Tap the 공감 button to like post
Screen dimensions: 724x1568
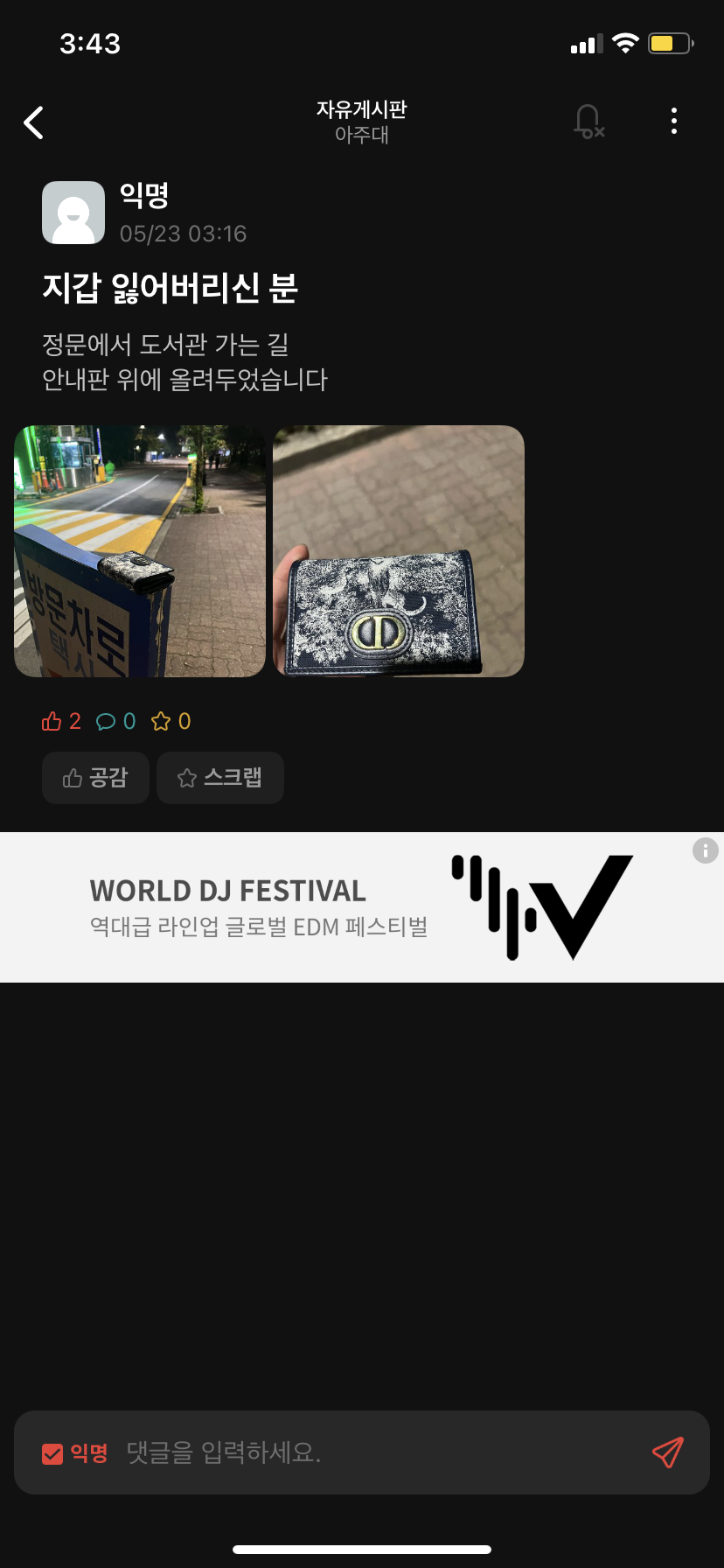(95, 777)
